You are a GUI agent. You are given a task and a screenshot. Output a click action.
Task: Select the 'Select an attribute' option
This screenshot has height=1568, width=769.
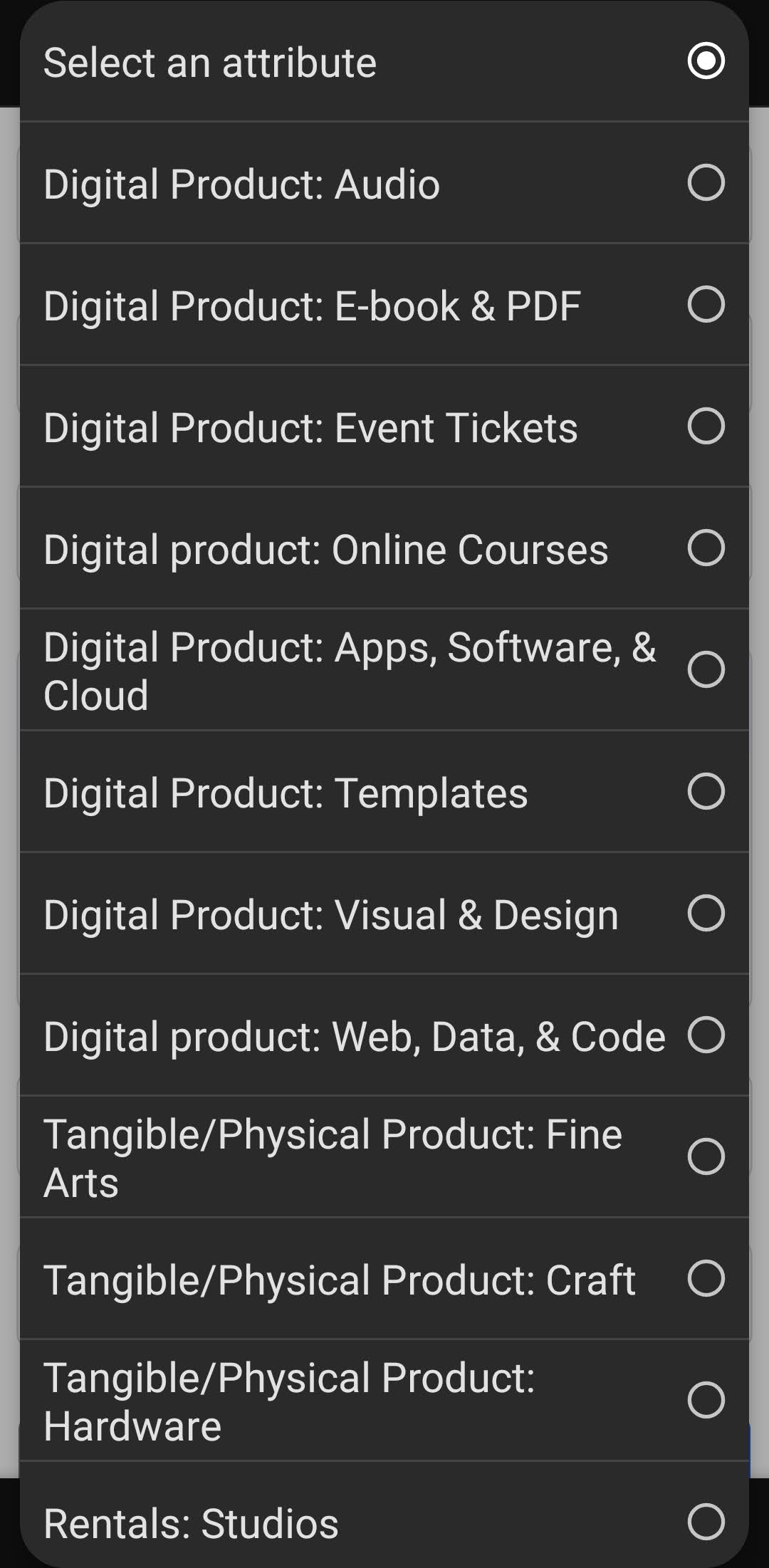point(384,62)
